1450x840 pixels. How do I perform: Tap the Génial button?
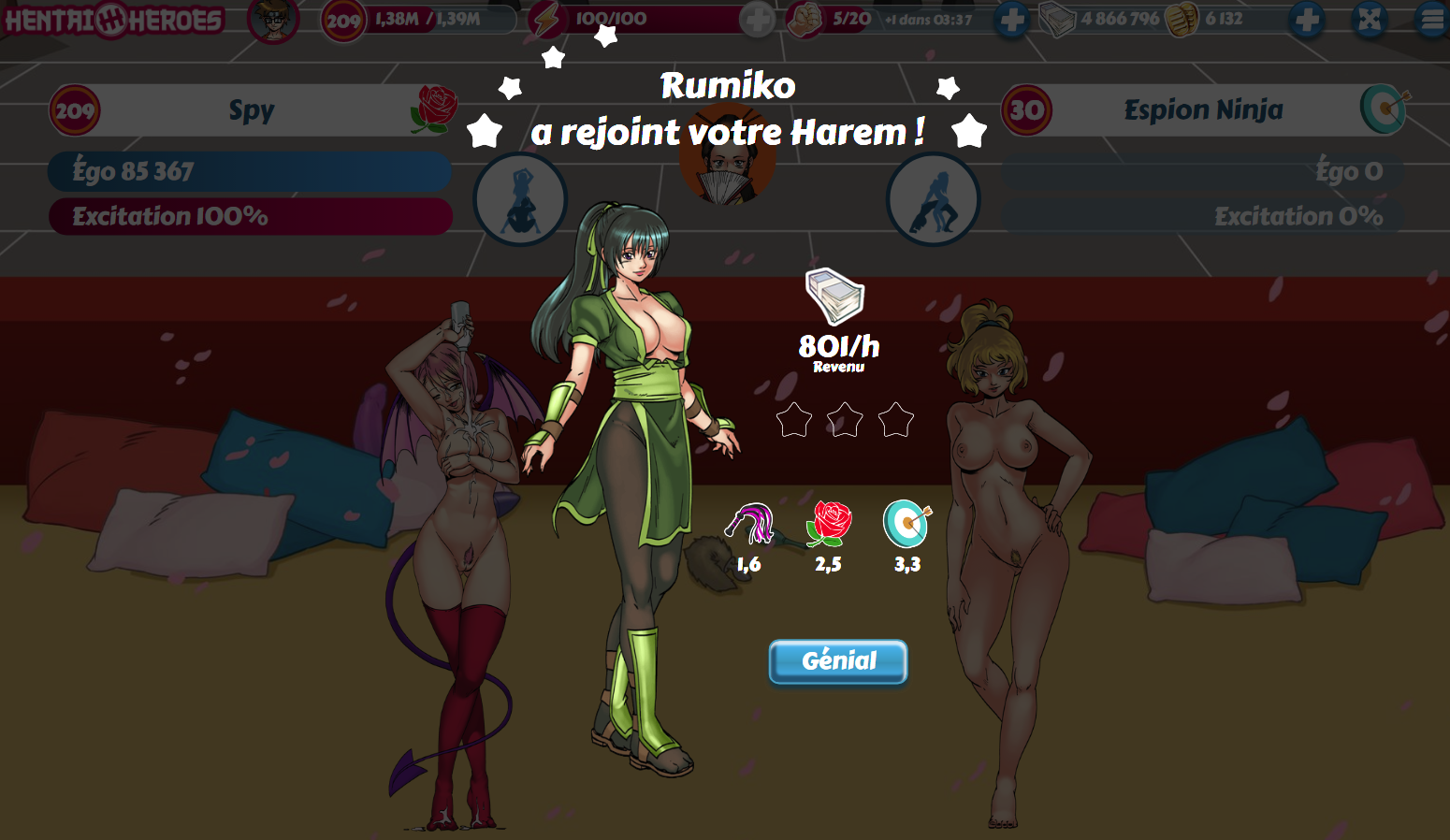point(838,661)
